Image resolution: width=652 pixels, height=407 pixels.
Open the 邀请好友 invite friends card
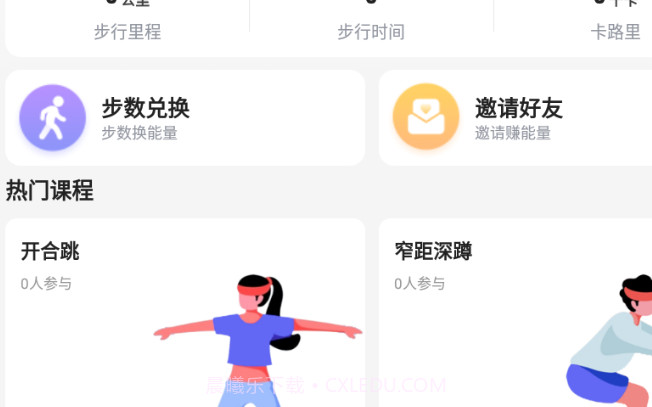pos(515,118)
